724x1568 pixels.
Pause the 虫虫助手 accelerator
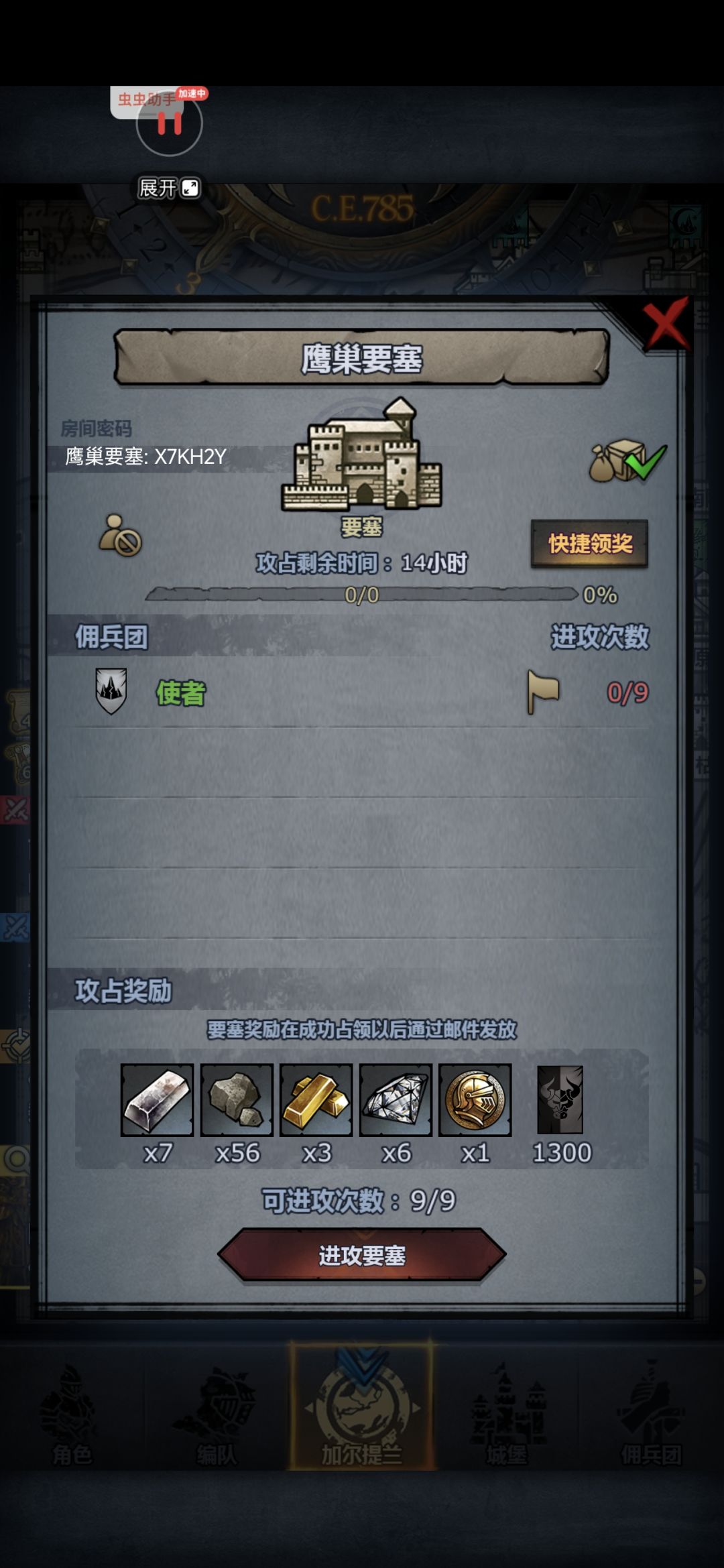coord(169,123)
